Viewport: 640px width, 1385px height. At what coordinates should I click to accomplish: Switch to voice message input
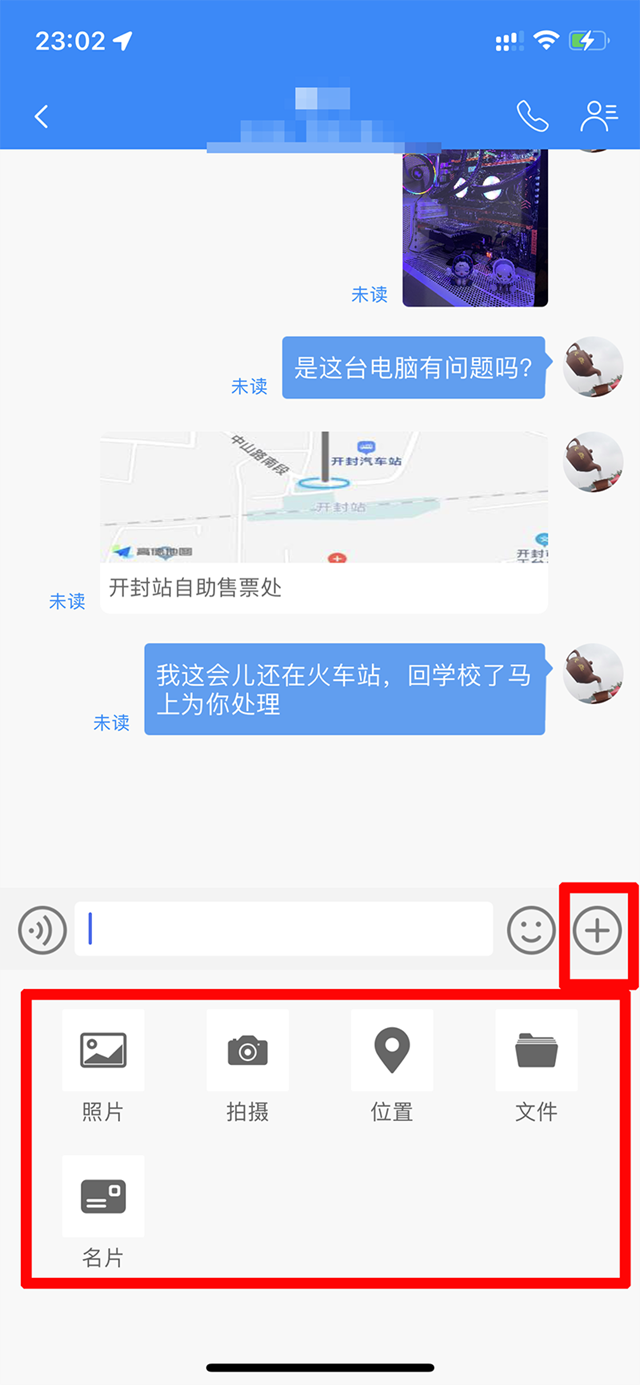pyautogui.click(x=42, y=931)
